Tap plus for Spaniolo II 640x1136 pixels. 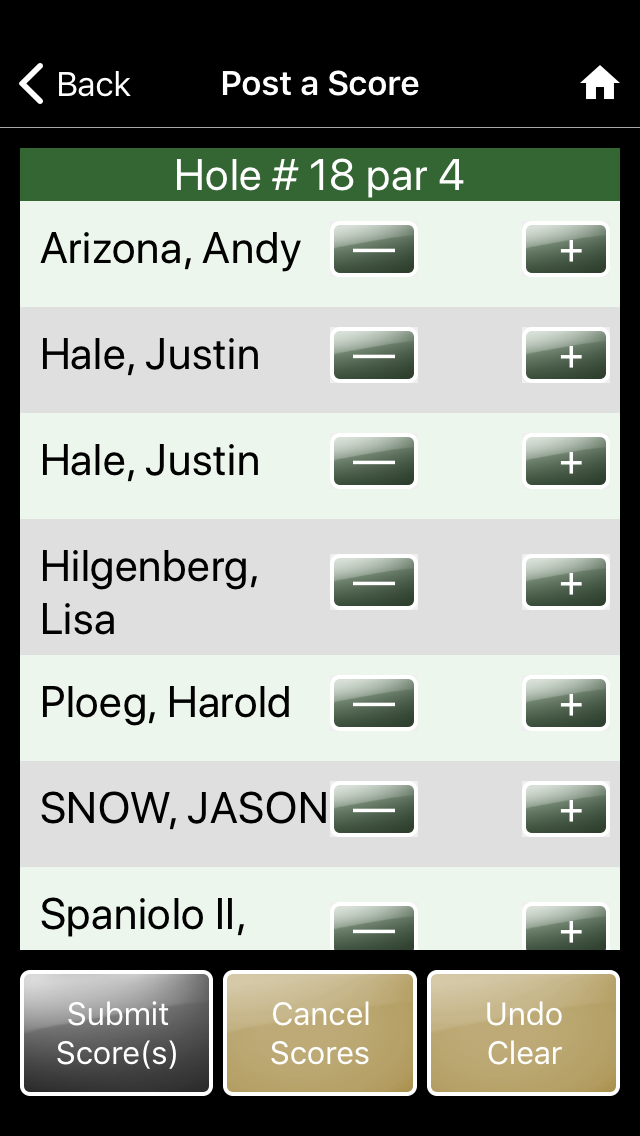[566, 927]
